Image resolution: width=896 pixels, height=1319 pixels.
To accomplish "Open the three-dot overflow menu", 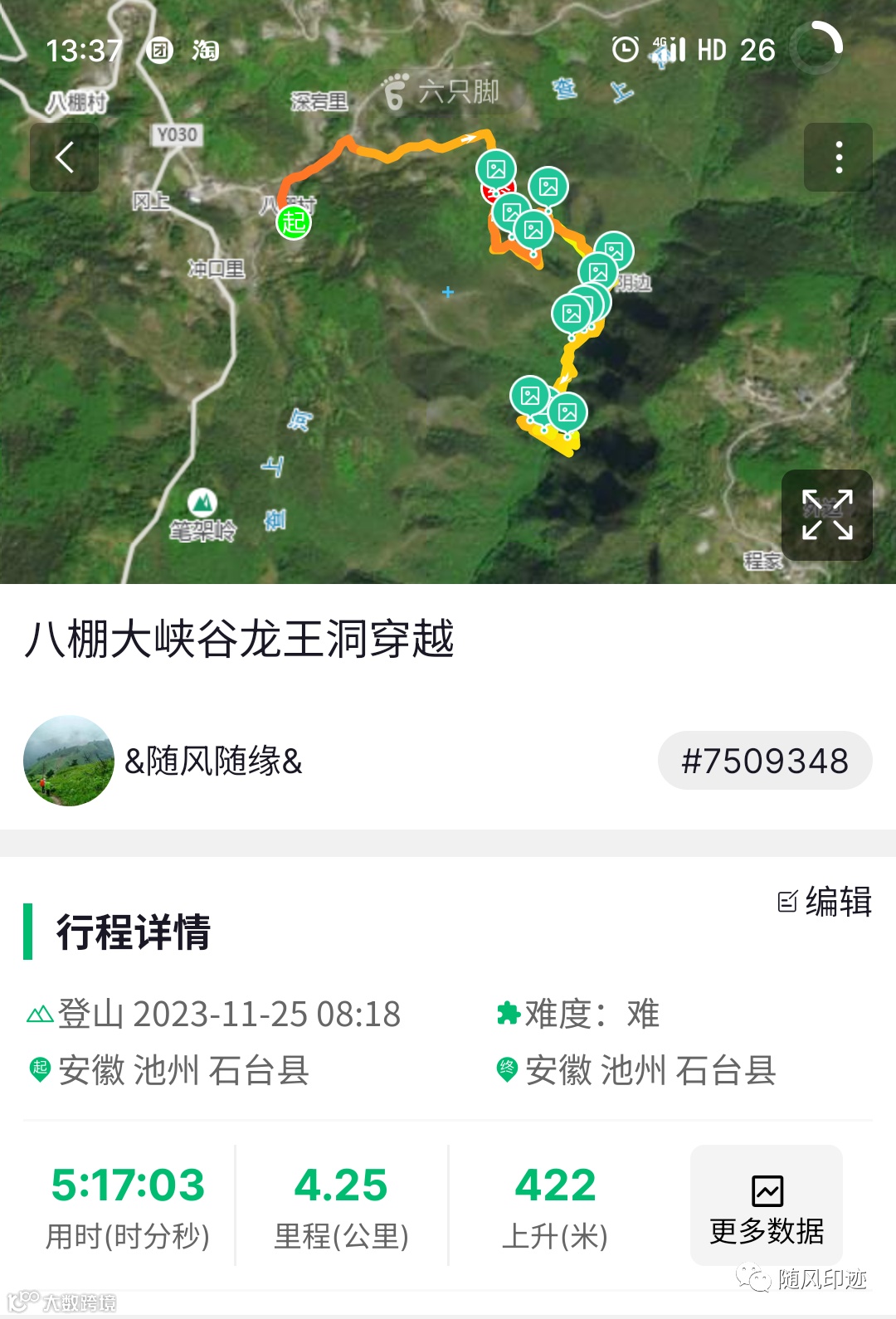I will 838,157.
